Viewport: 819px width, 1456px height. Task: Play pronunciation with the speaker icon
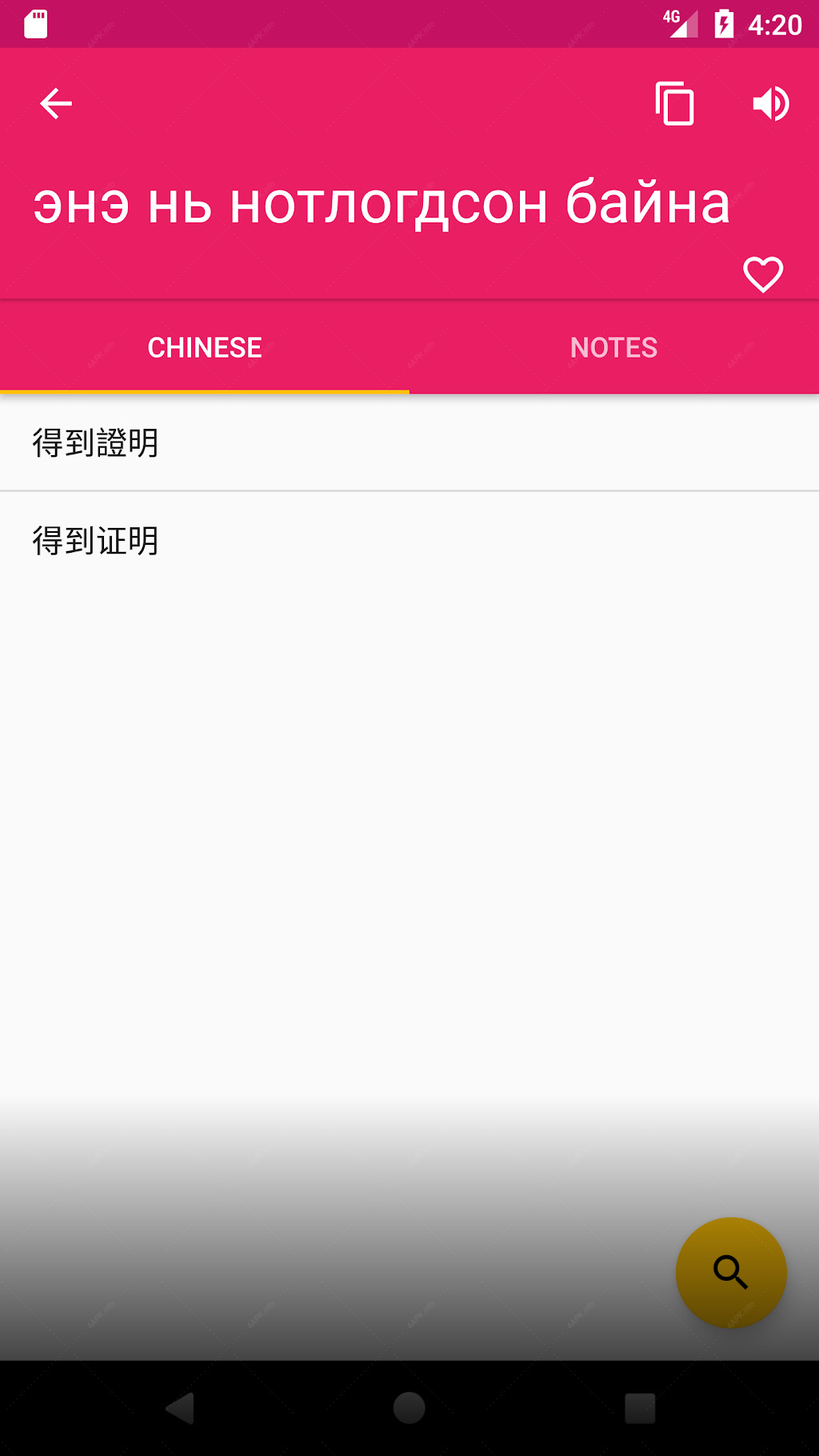point(771,104)
